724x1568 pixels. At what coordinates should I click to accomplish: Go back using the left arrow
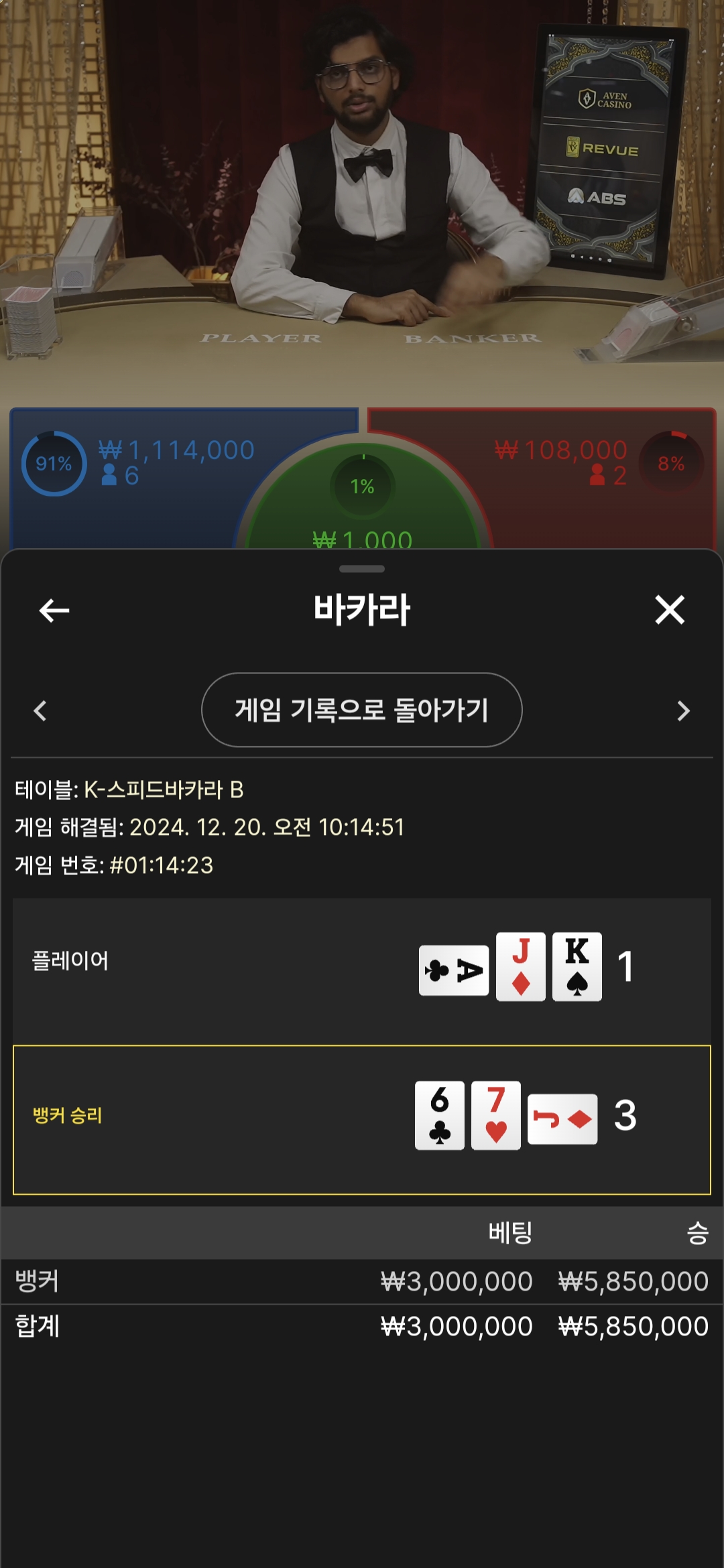54,610
